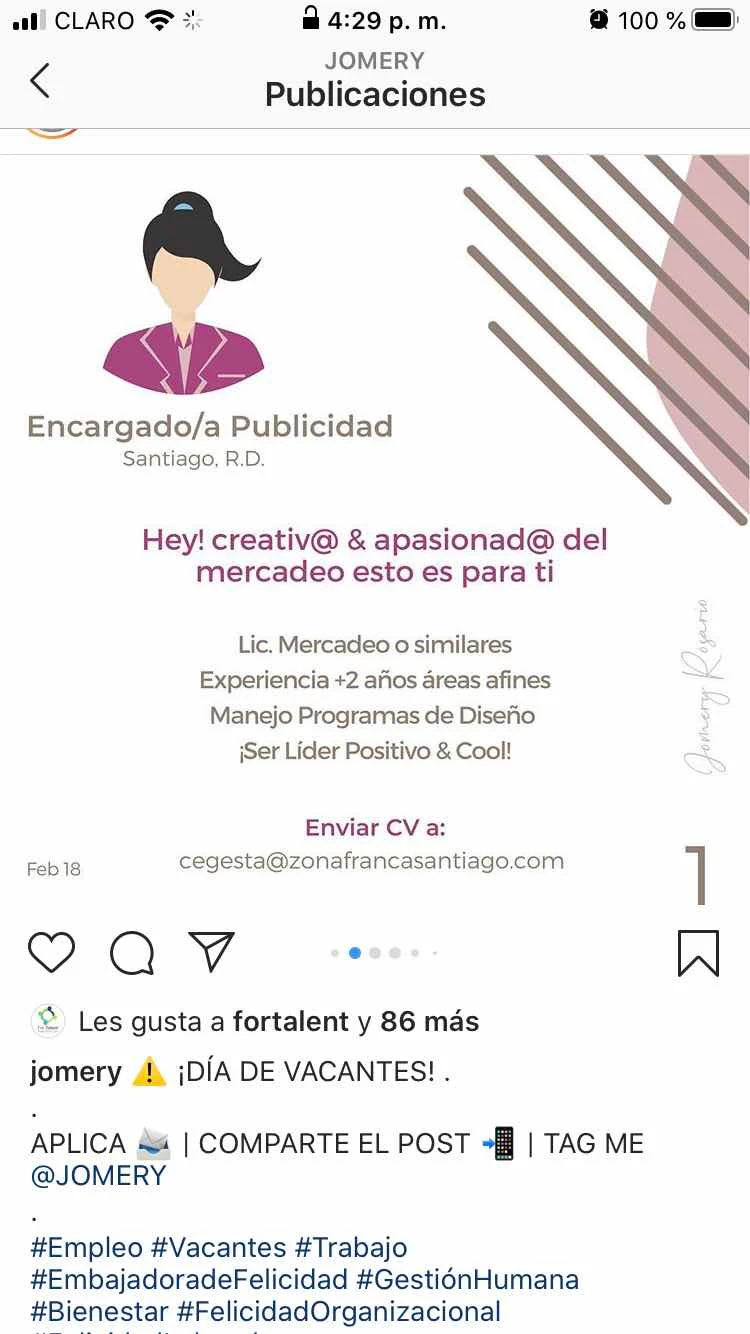Open the #Empleo hashtag
750x1334 pixels.
tap(86, 1248)
